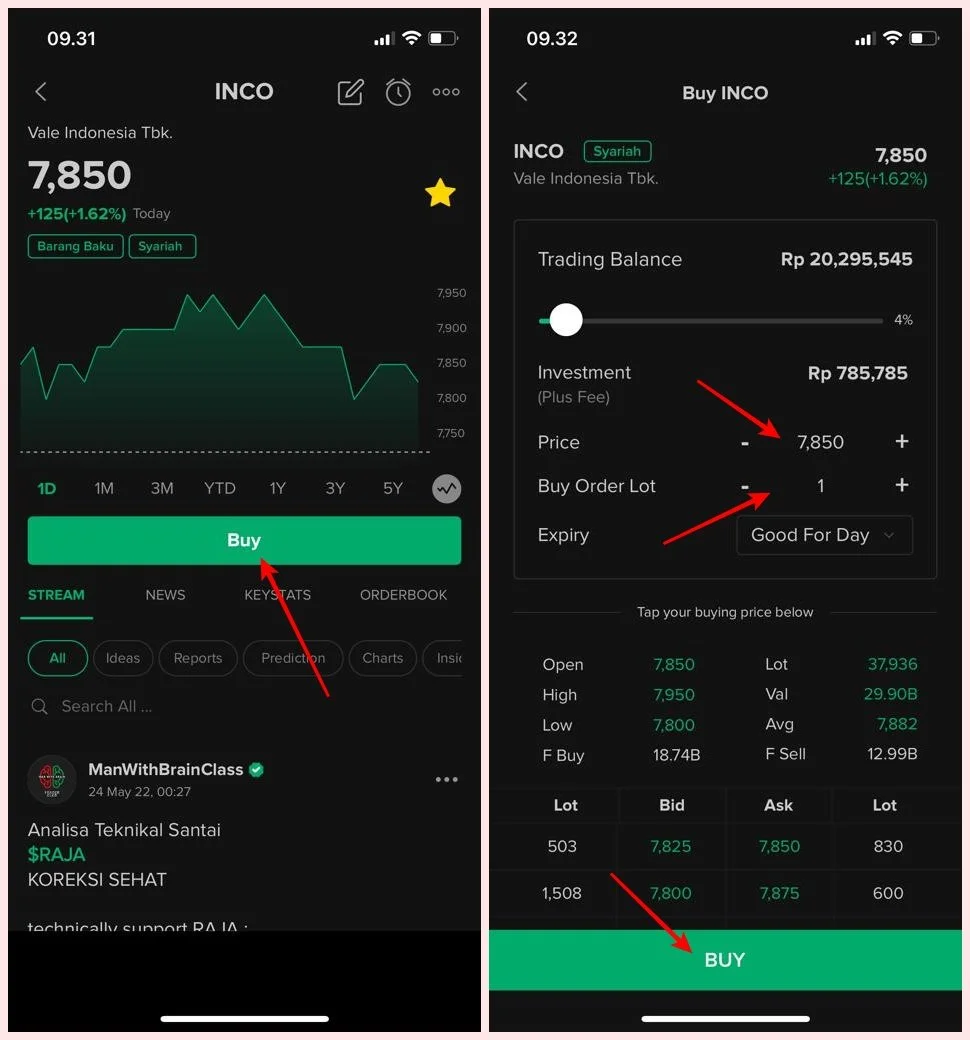
Task: Go back from the Buy INCO screen
Action: coord(522,92)
